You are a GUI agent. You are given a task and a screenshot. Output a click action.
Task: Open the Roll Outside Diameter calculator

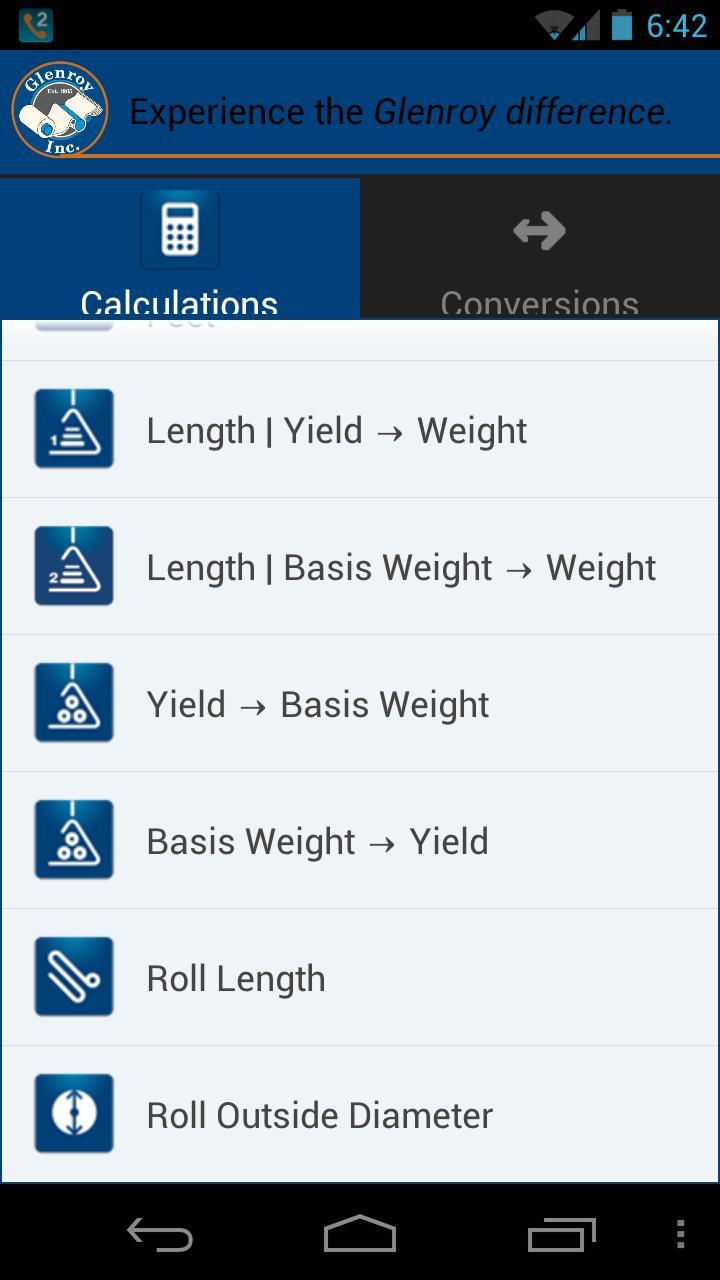pos(360,1114)
